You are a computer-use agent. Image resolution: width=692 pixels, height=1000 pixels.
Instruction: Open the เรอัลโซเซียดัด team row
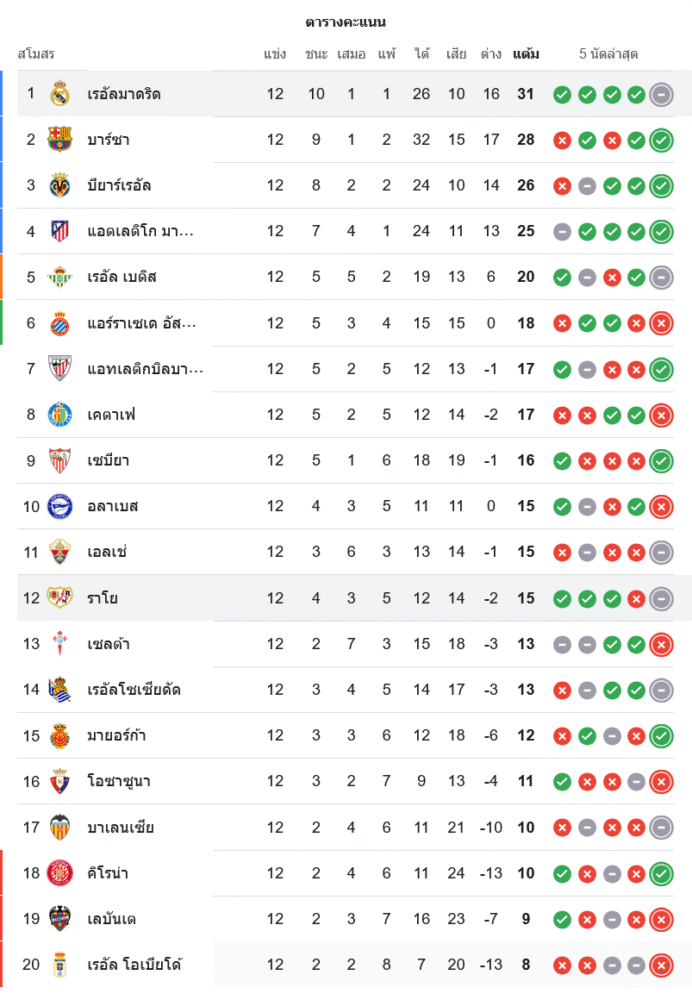pyautogui.click(x=134, y=690)
